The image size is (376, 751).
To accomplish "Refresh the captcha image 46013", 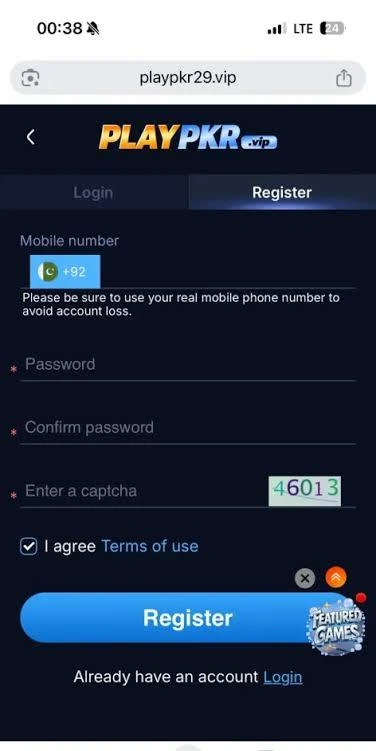I will point(305,490).
